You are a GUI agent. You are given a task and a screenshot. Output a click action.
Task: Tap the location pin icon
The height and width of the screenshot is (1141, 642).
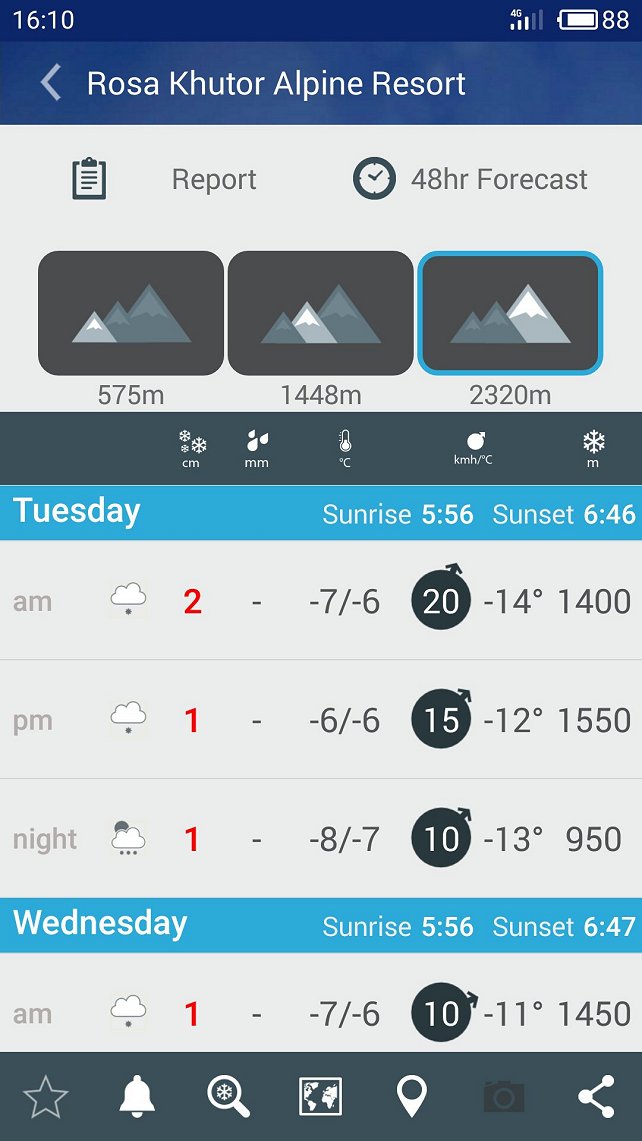tap(412, 1098)
